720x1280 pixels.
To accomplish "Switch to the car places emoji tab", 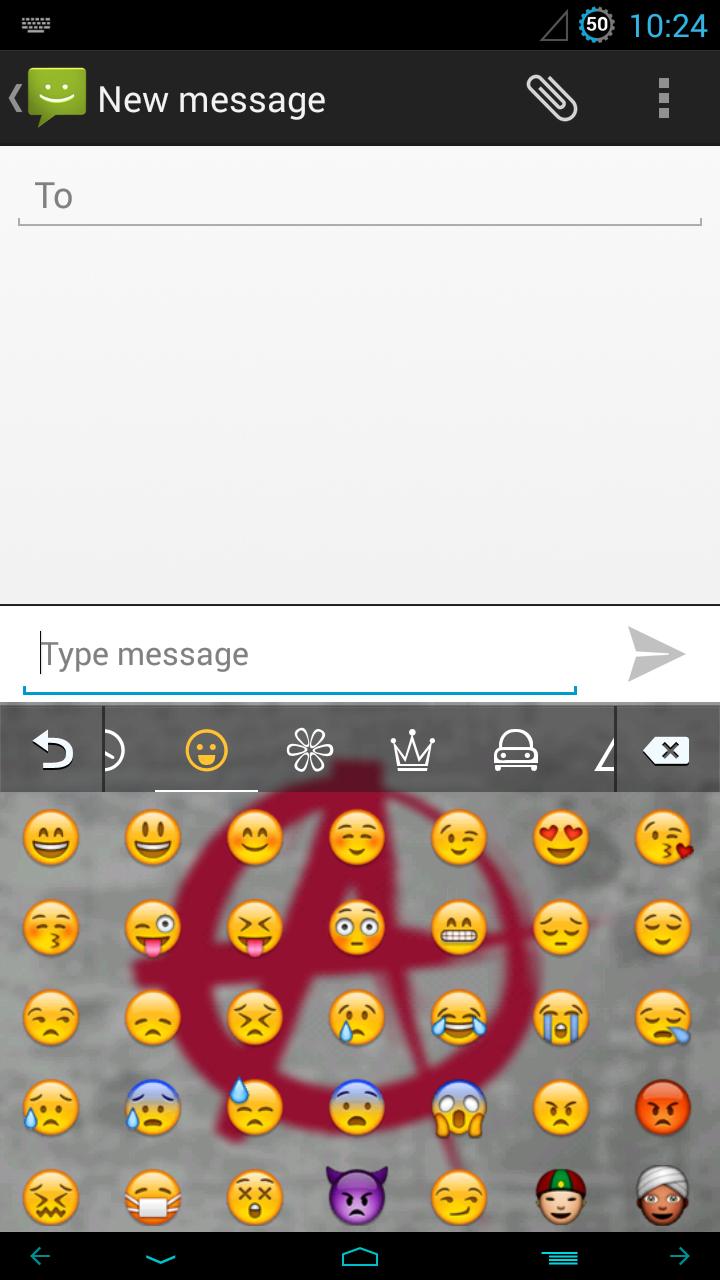I will [516, 750].
